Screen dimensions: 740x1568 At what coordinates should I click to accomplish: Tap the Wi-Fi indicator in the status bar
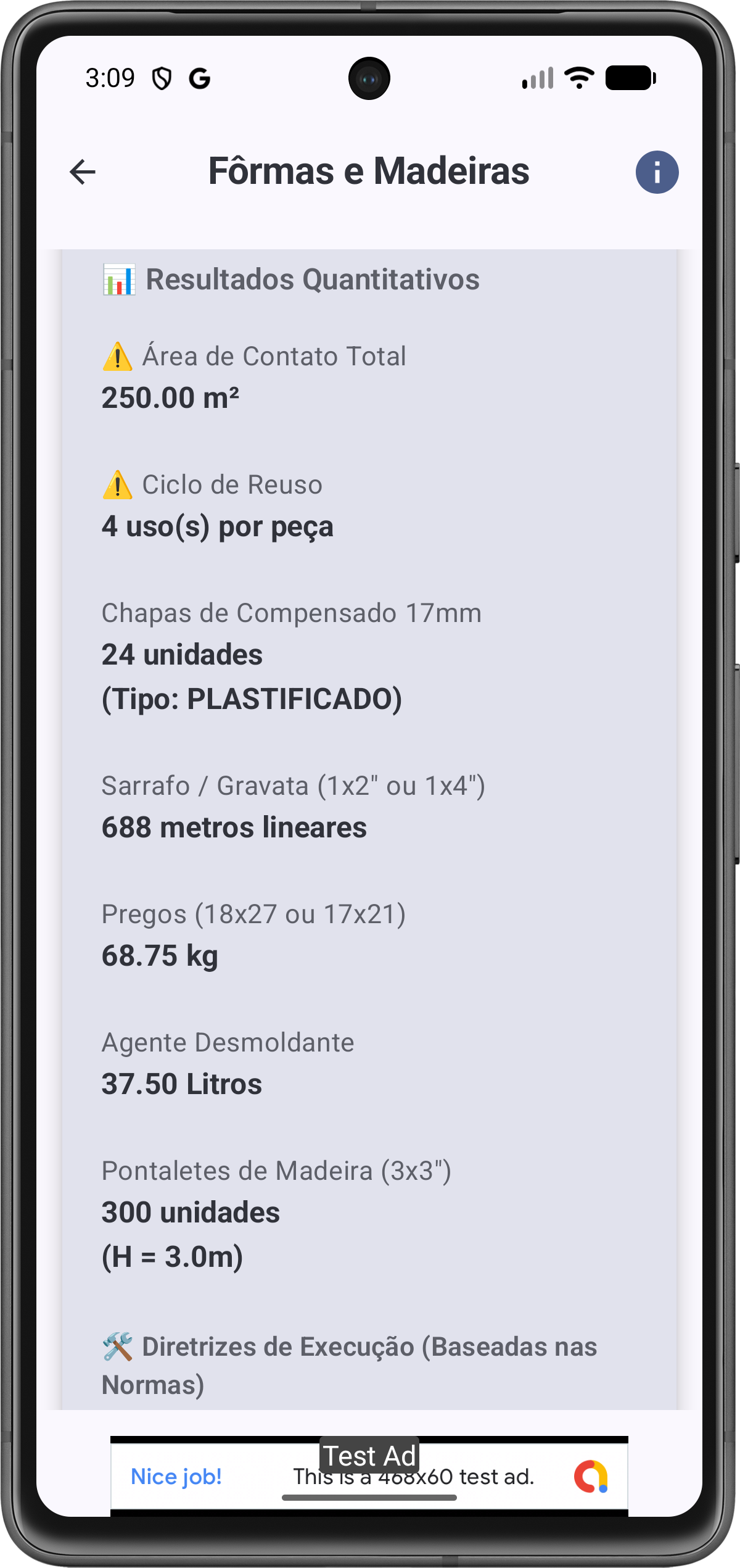(x=578, y=78)
